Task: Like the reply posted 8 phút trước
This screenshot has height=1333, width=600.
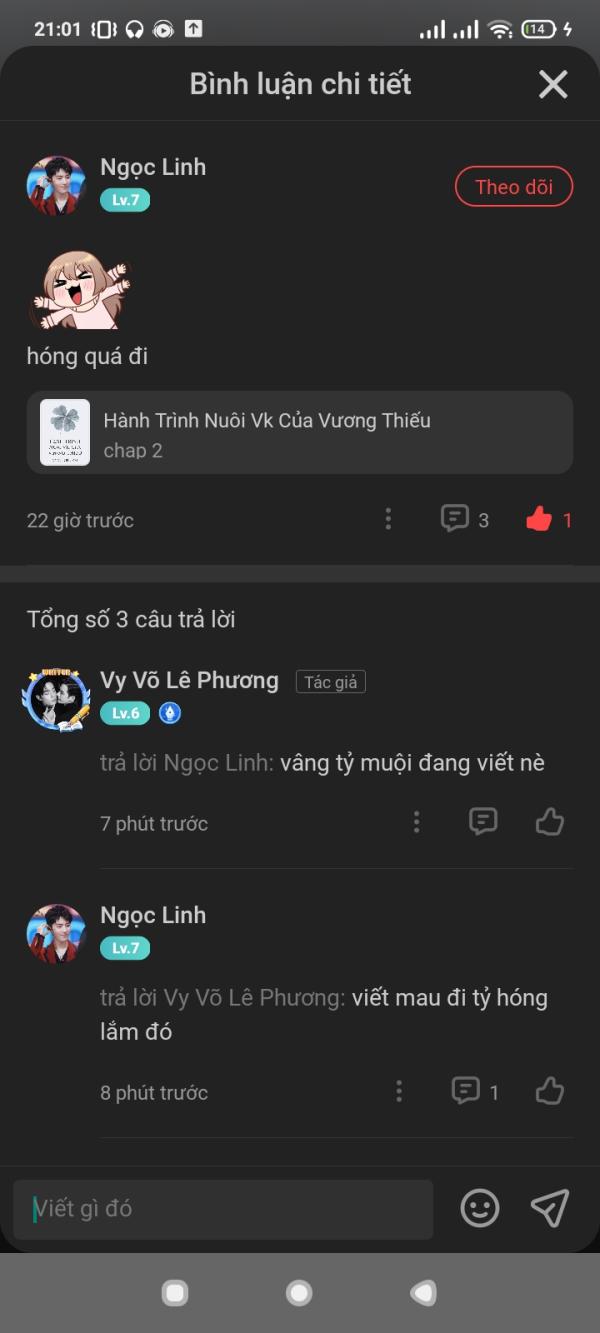Action: tap(550, 1091)
